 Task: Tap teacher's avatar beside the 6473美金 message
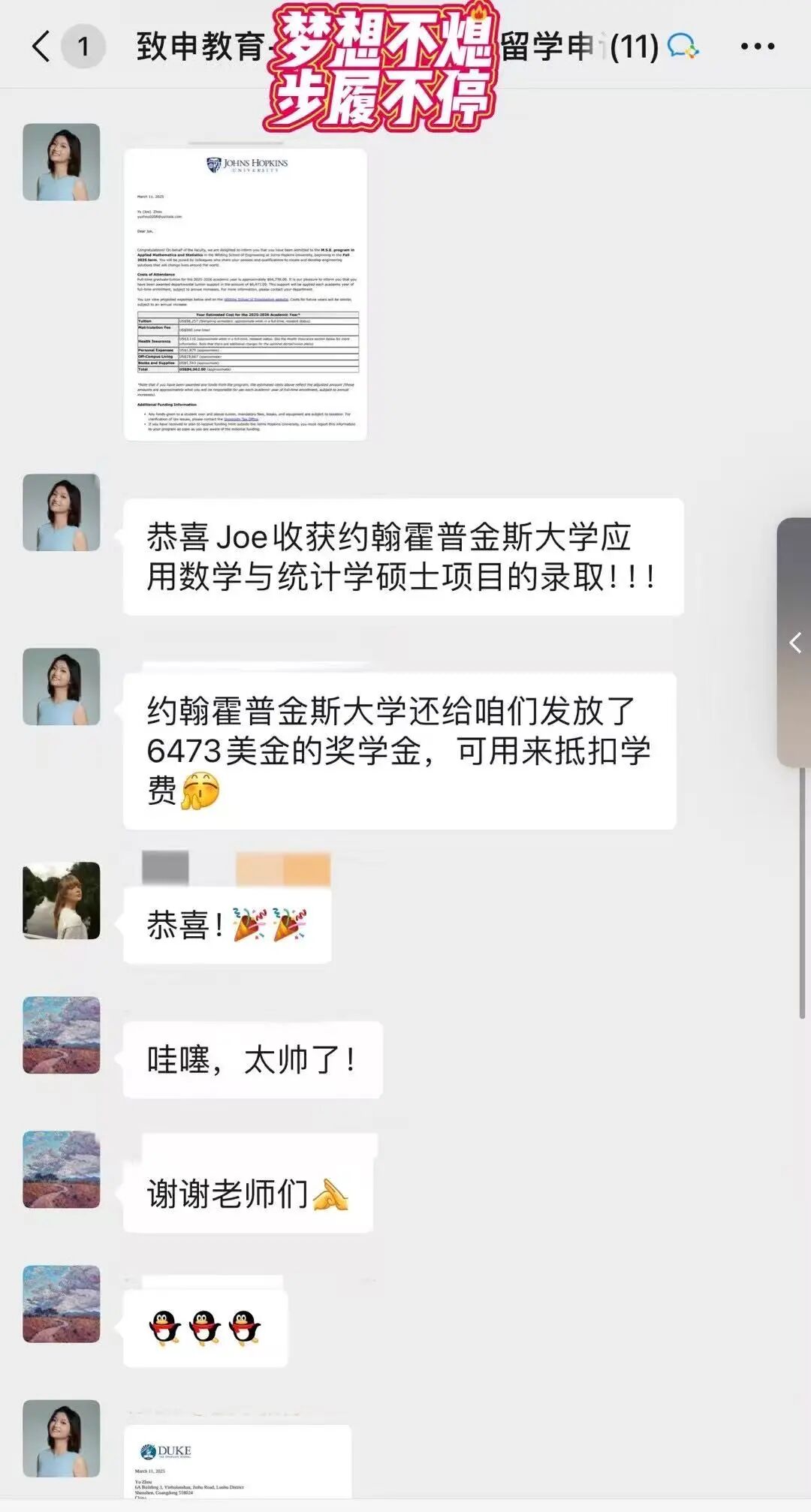(x=62, y=686)
